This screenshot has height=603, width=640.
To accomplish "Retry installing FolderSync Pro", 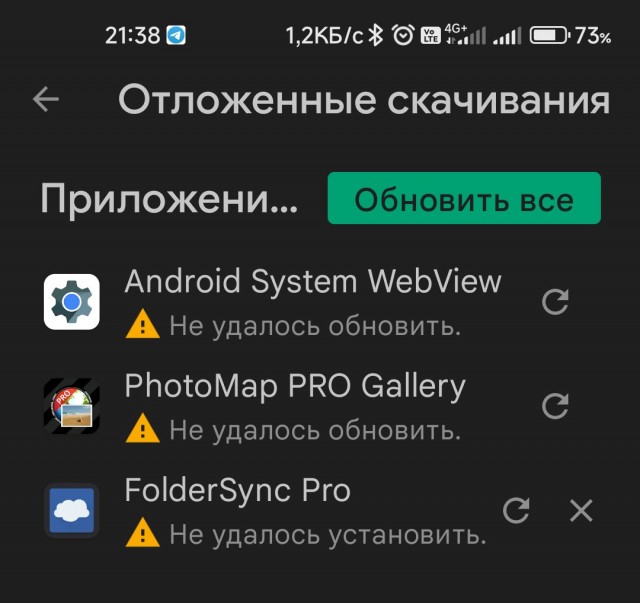I will (516, 511).
